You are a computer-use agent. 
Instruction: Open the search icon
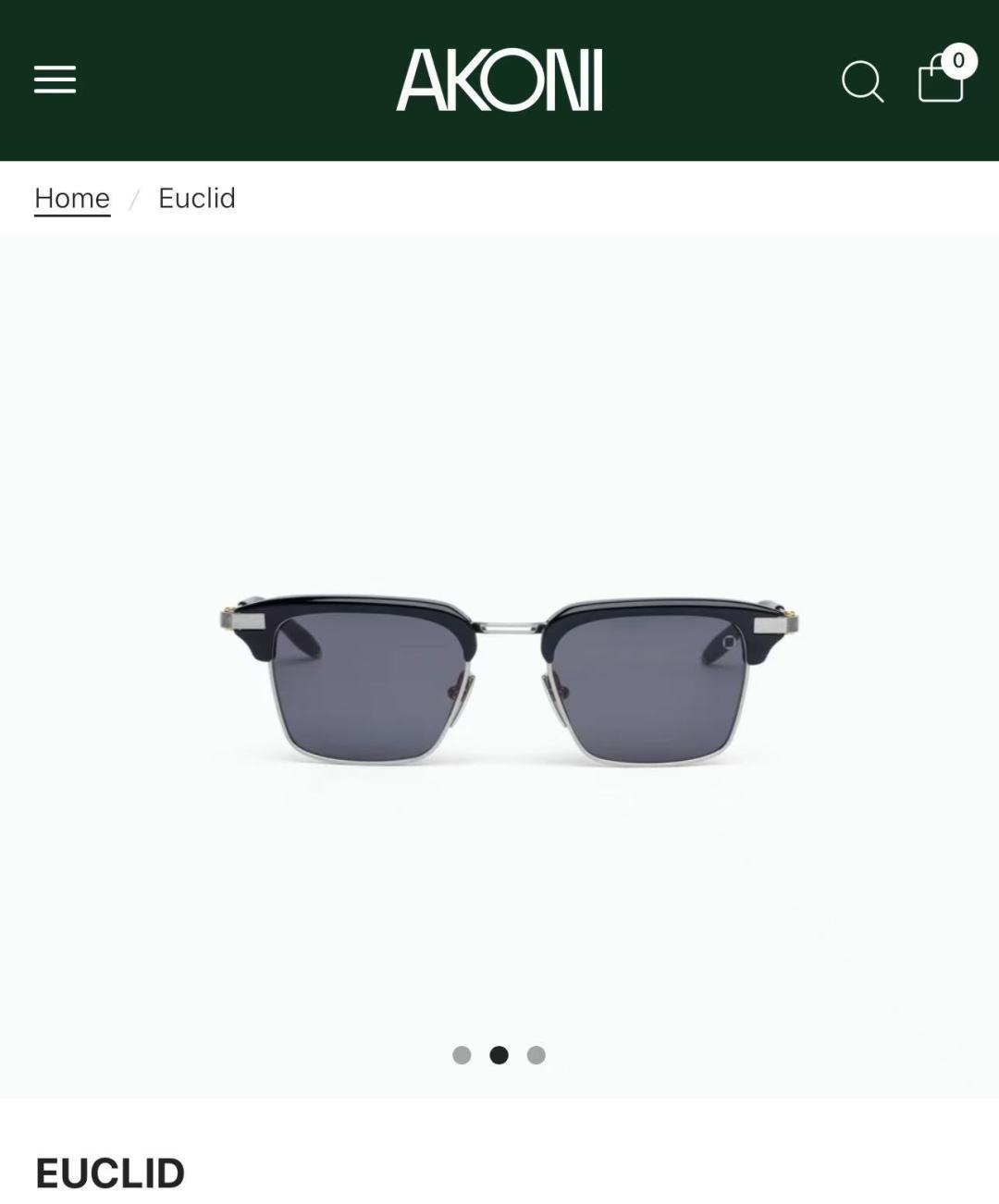[862, 81]
